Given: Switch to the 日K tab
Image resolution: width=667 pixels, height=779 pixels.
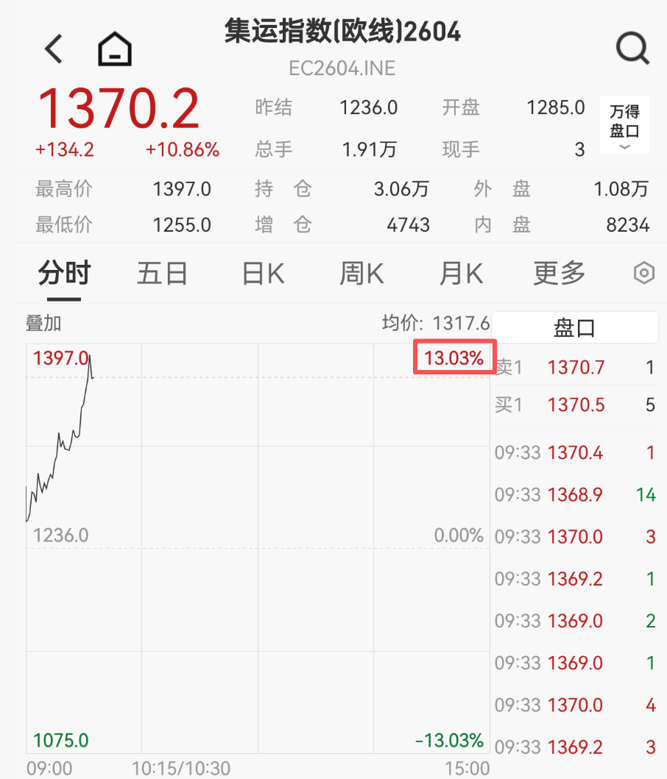Looking at the screenshot, I should coord(263,272).
